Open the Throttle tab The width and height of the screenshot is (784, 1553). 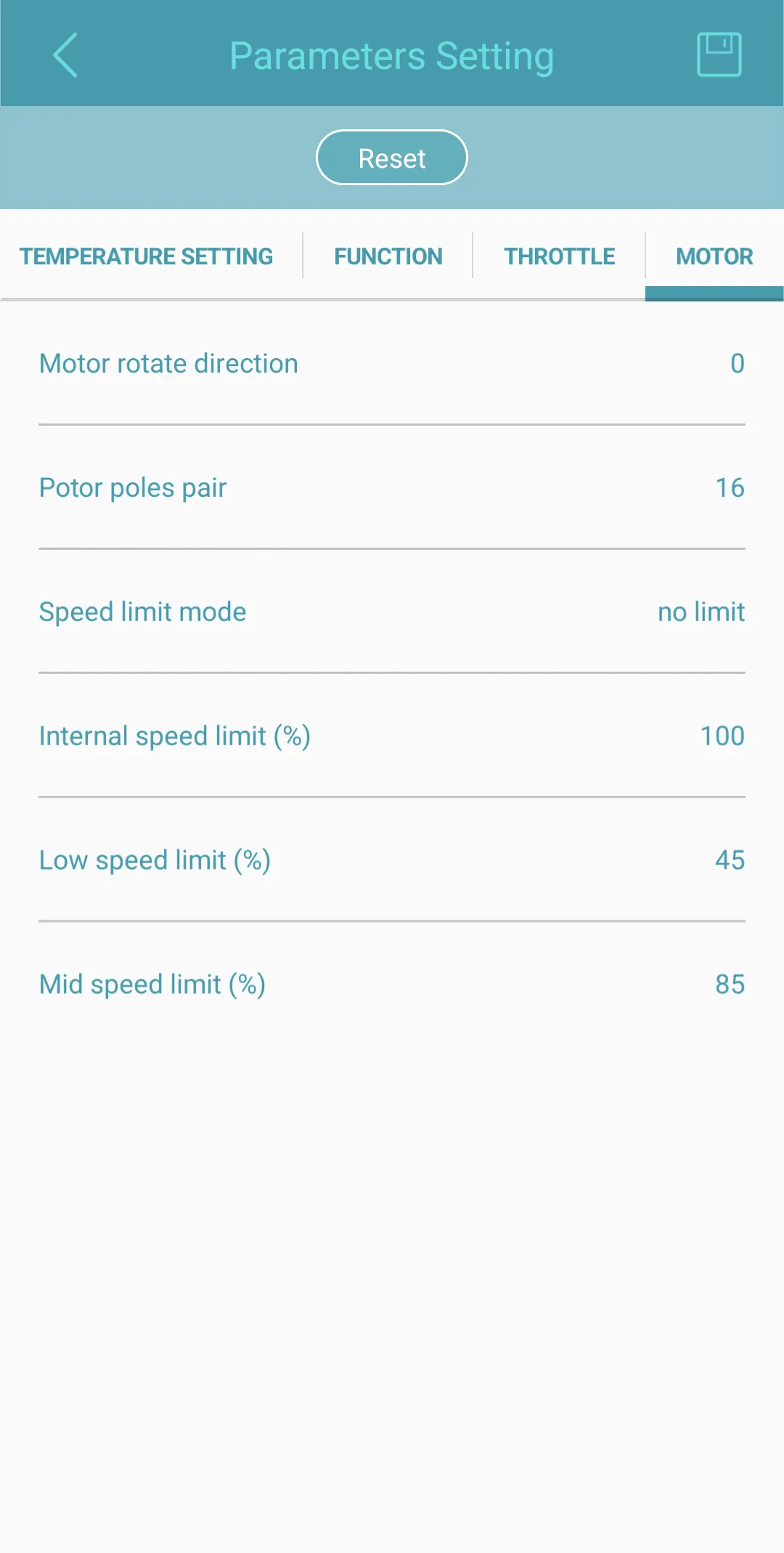coord(559,256)
